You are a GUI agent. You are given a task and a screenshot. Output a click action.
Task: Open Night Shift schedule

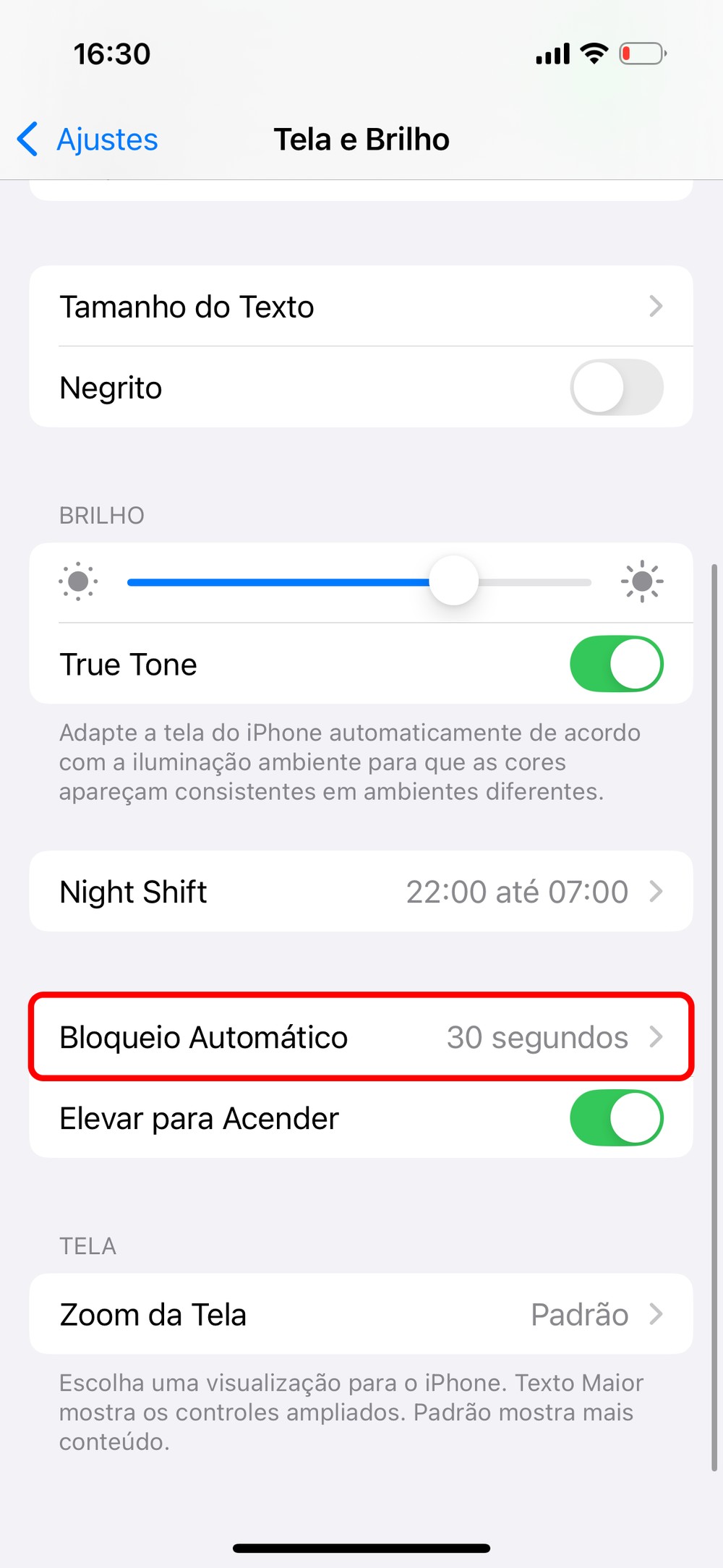click(360, 892)
